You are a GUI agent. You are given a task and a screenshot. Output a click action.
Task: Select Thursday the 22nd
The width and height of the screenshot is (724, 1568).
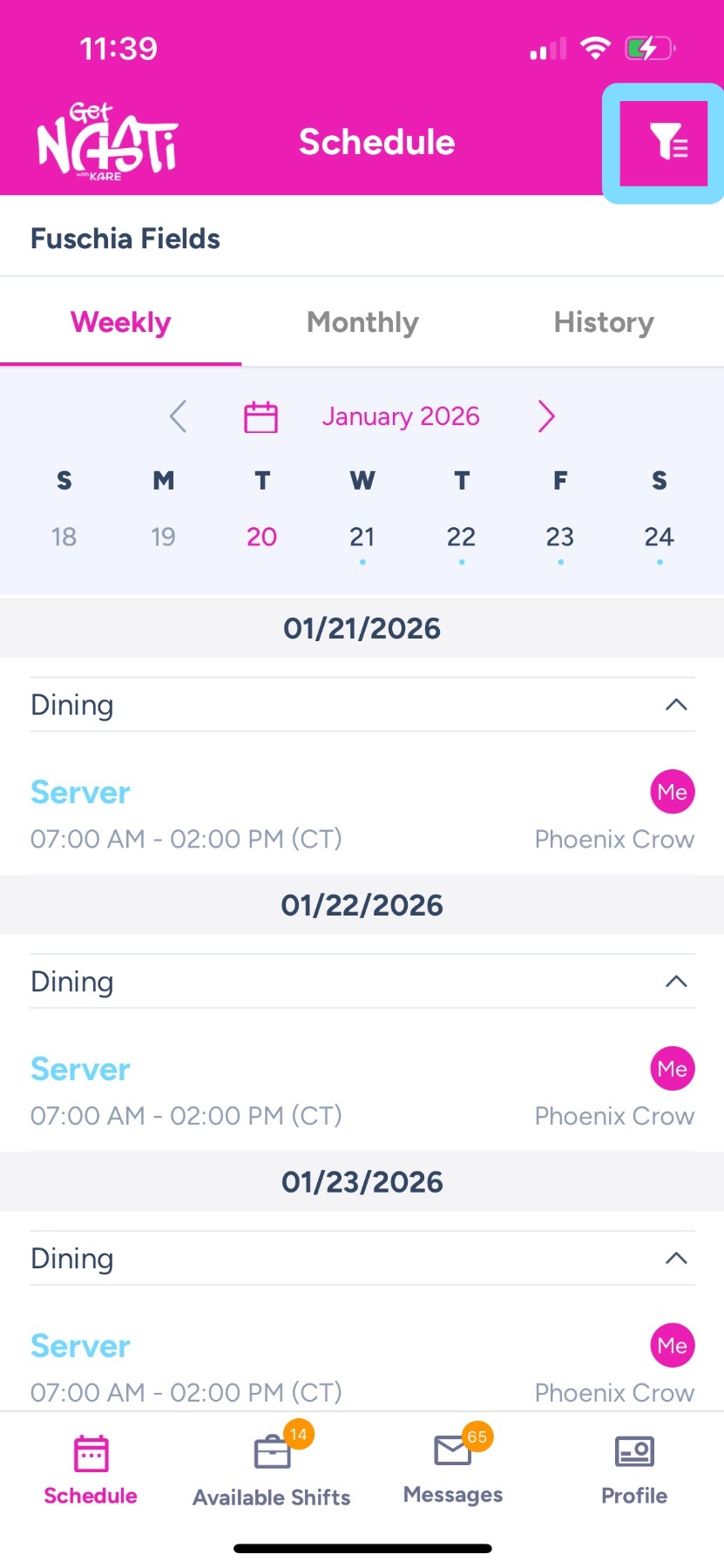pyautogui.click(x=461, y=537)
